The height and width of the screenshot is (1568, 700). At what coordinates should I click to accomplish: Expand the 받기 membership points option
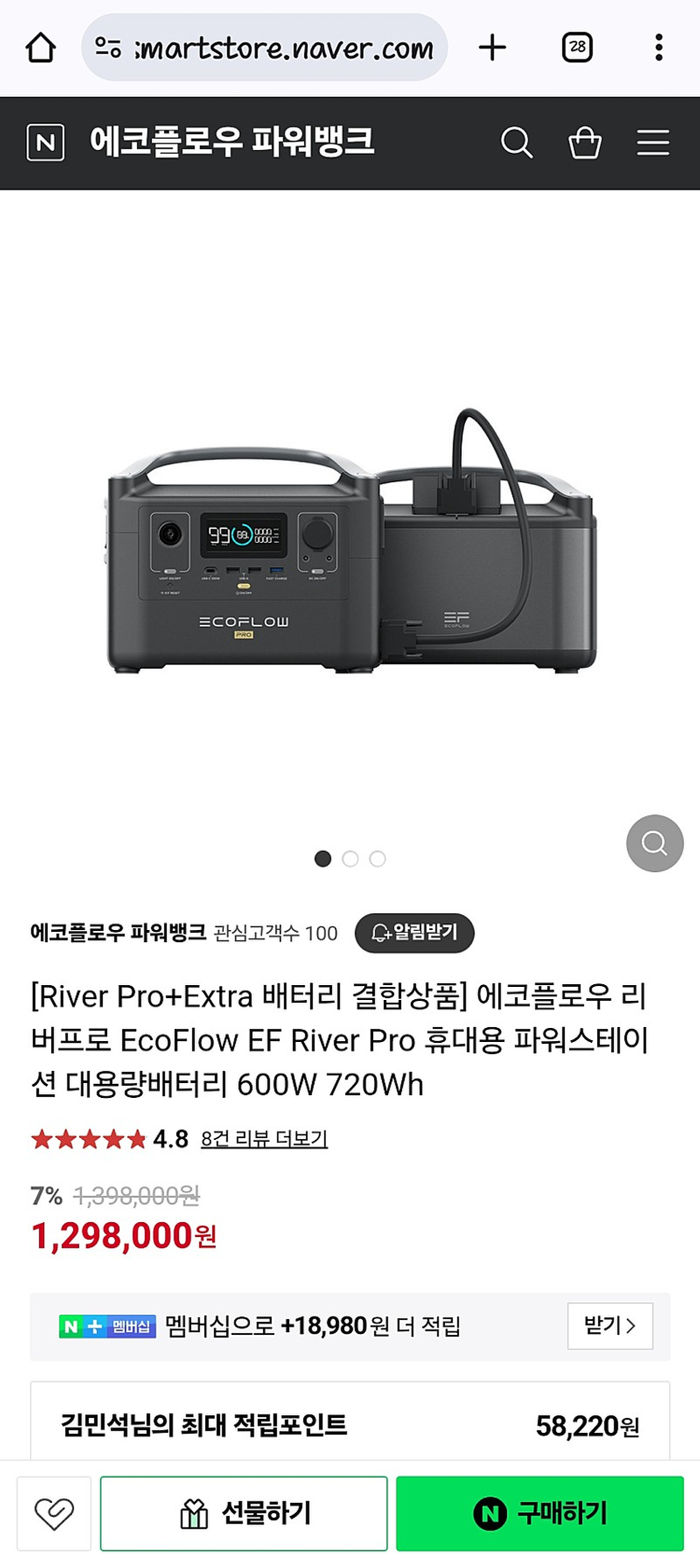coord(609,1325)
